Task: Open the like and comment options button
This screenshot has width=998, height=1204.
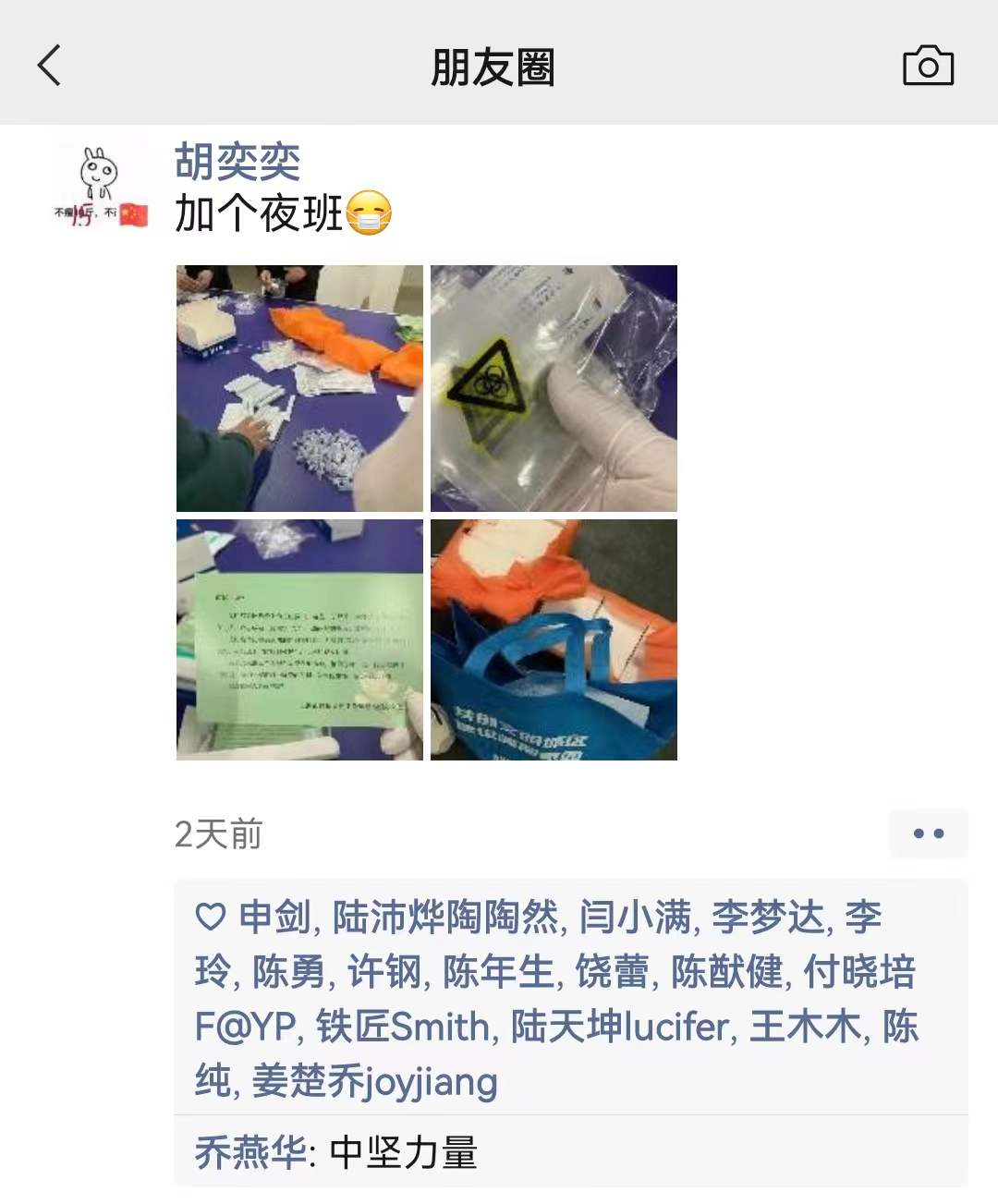Action: 928,833
